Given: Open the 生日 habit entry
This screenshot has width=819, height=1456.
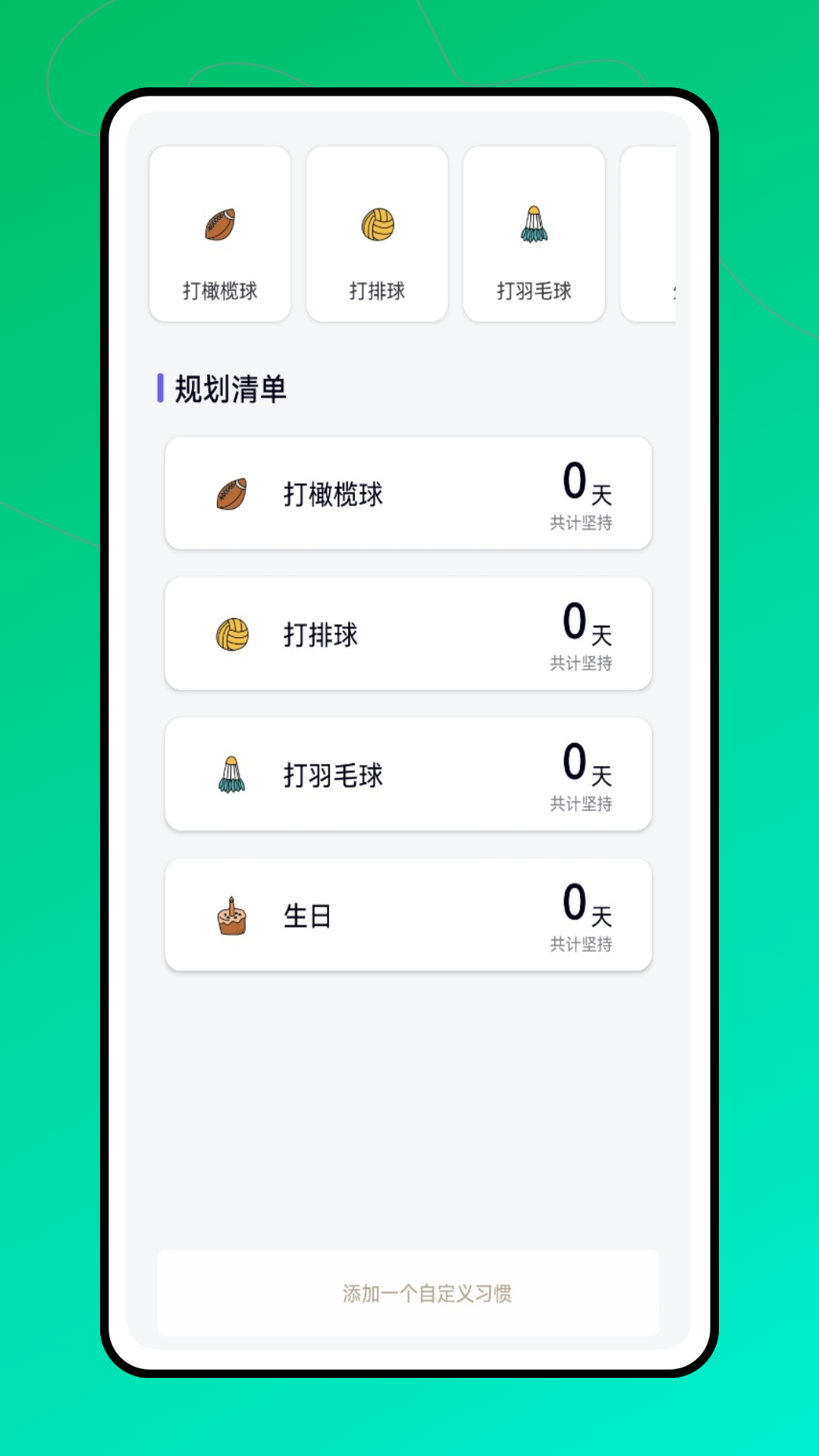Looking at the screenshot, I should point(408,915).
